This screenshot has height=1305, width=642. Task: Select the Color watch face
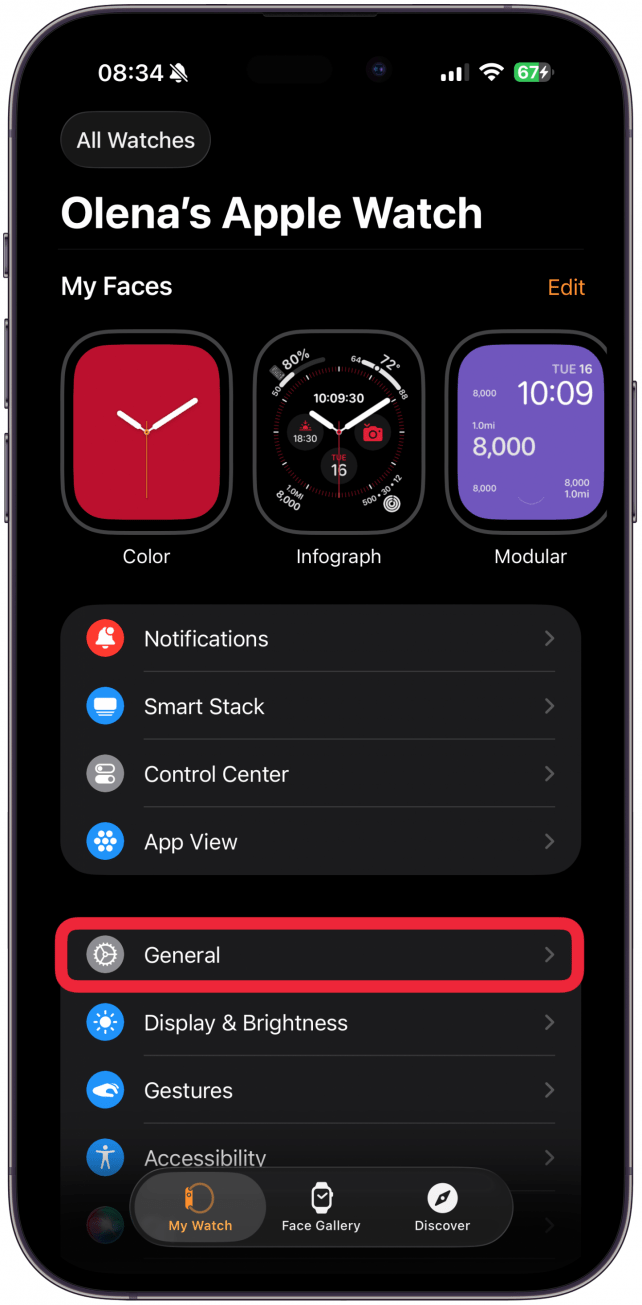point(147,434)
